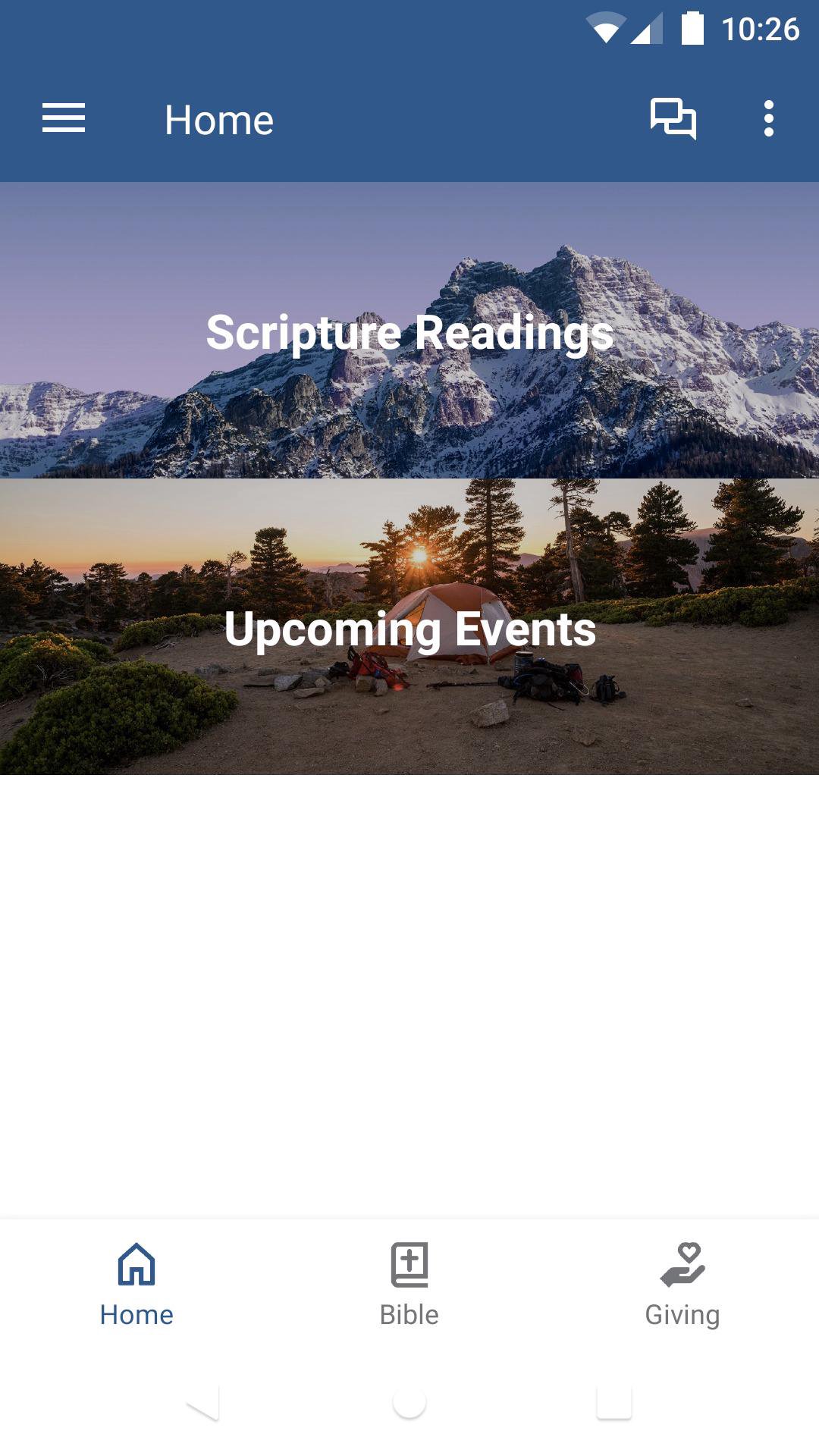Image resolution: width=819 pixels, height=1456 pixels.
Task: Tap the system back button
Action: point(203,1403)
